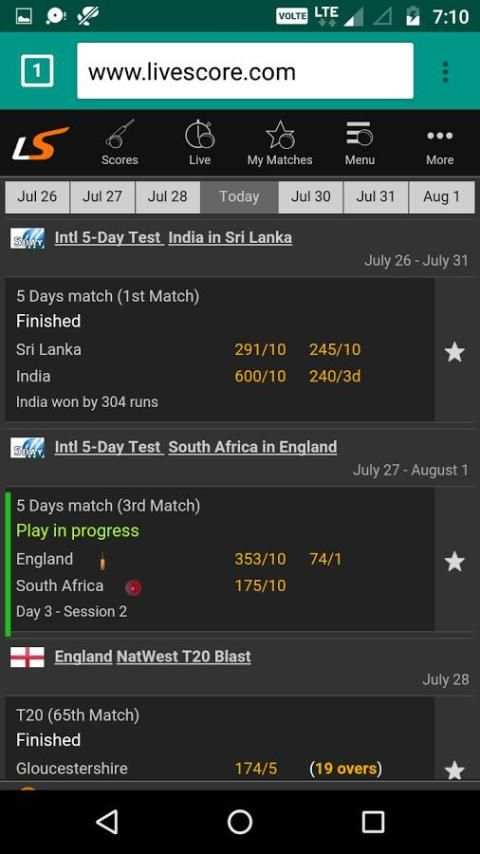Go back with the system back button

click(x=107, y=821)
